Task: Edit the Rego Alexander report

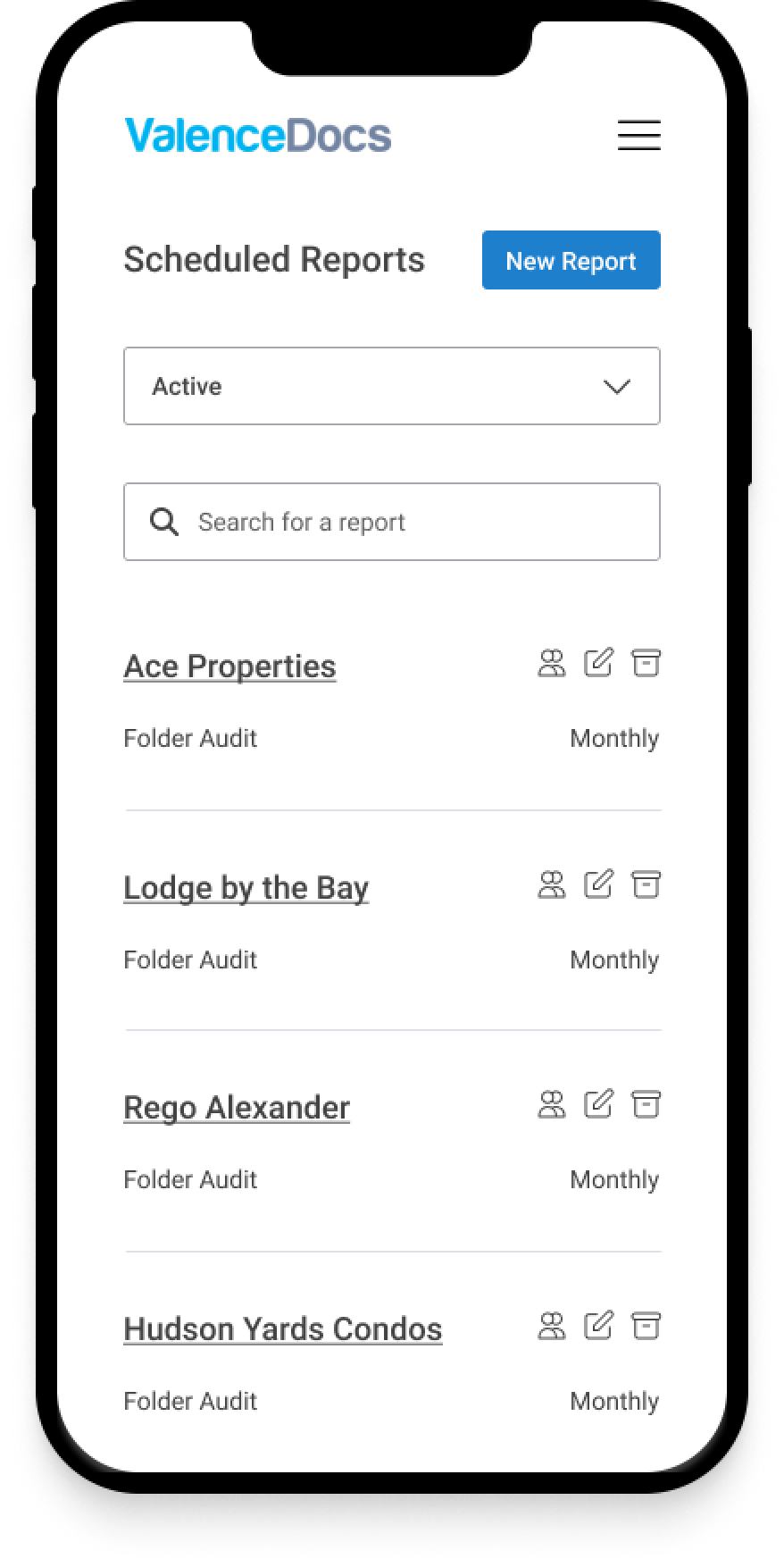Action: click(x=598, y=1103)
